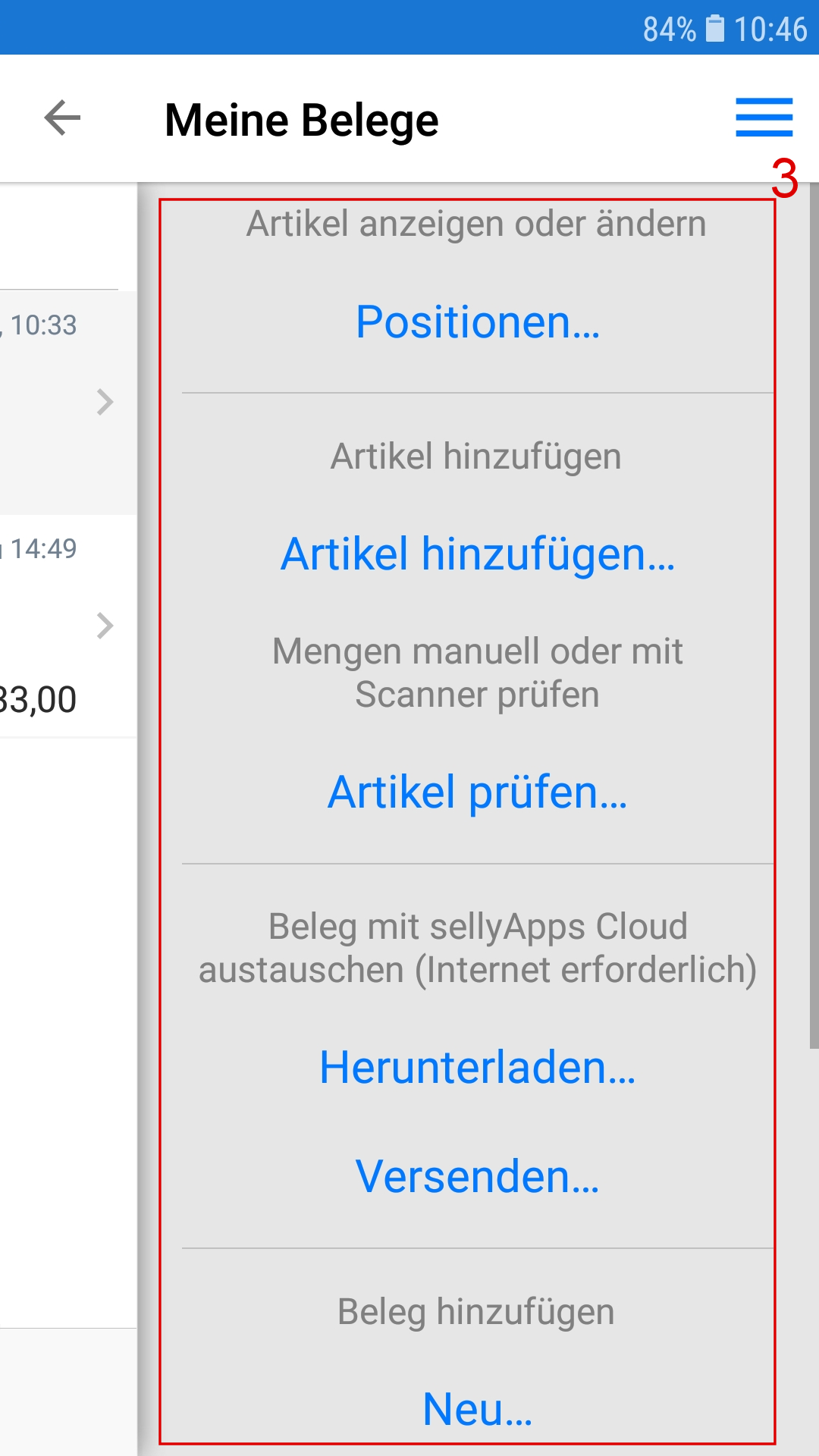
Task: Select Herunterladen… from cloud
Action: pyautogui.click(x=478, y=1068)
